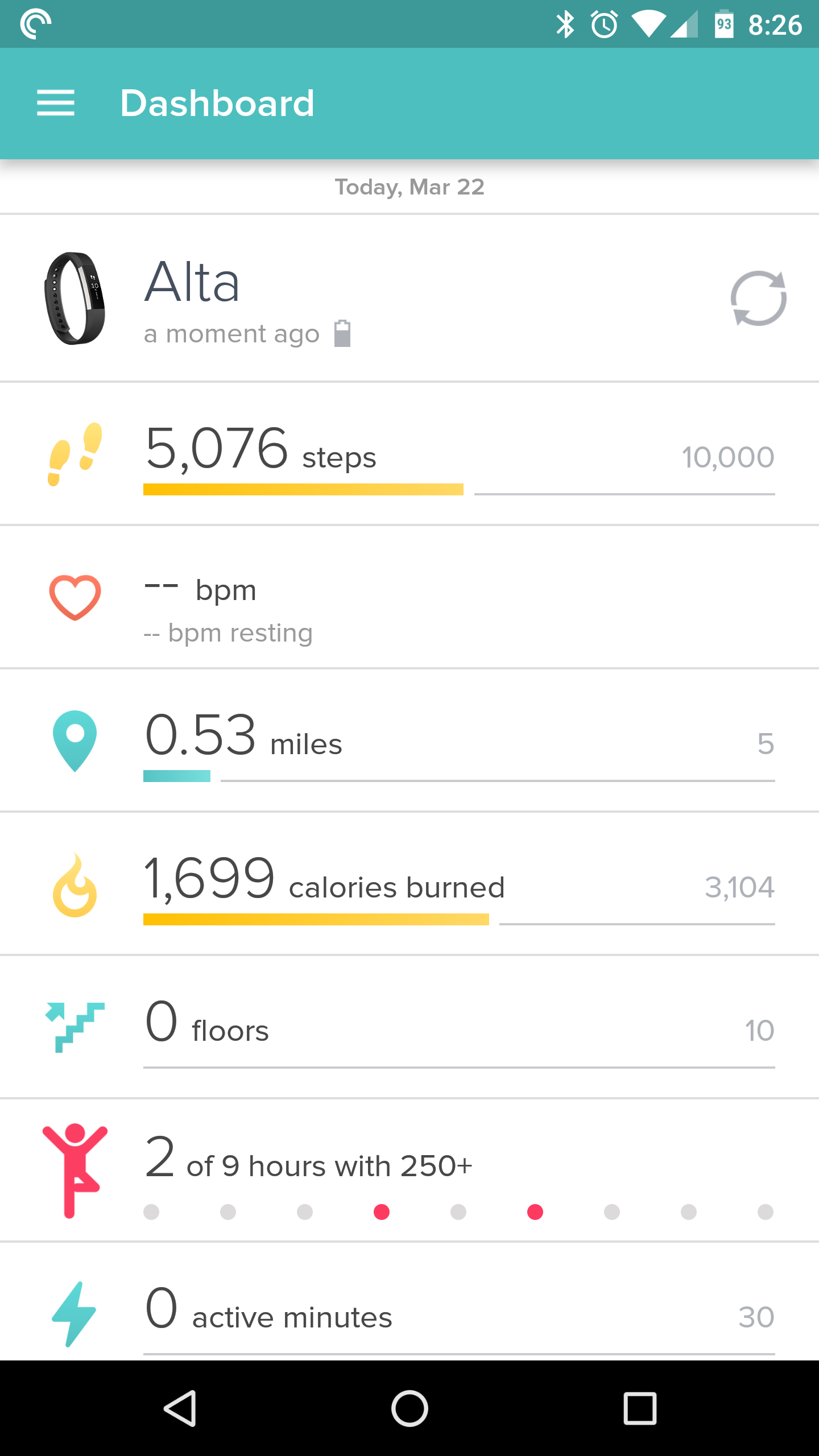Open hourly activity 250+ steps tile

[409, 1172]
